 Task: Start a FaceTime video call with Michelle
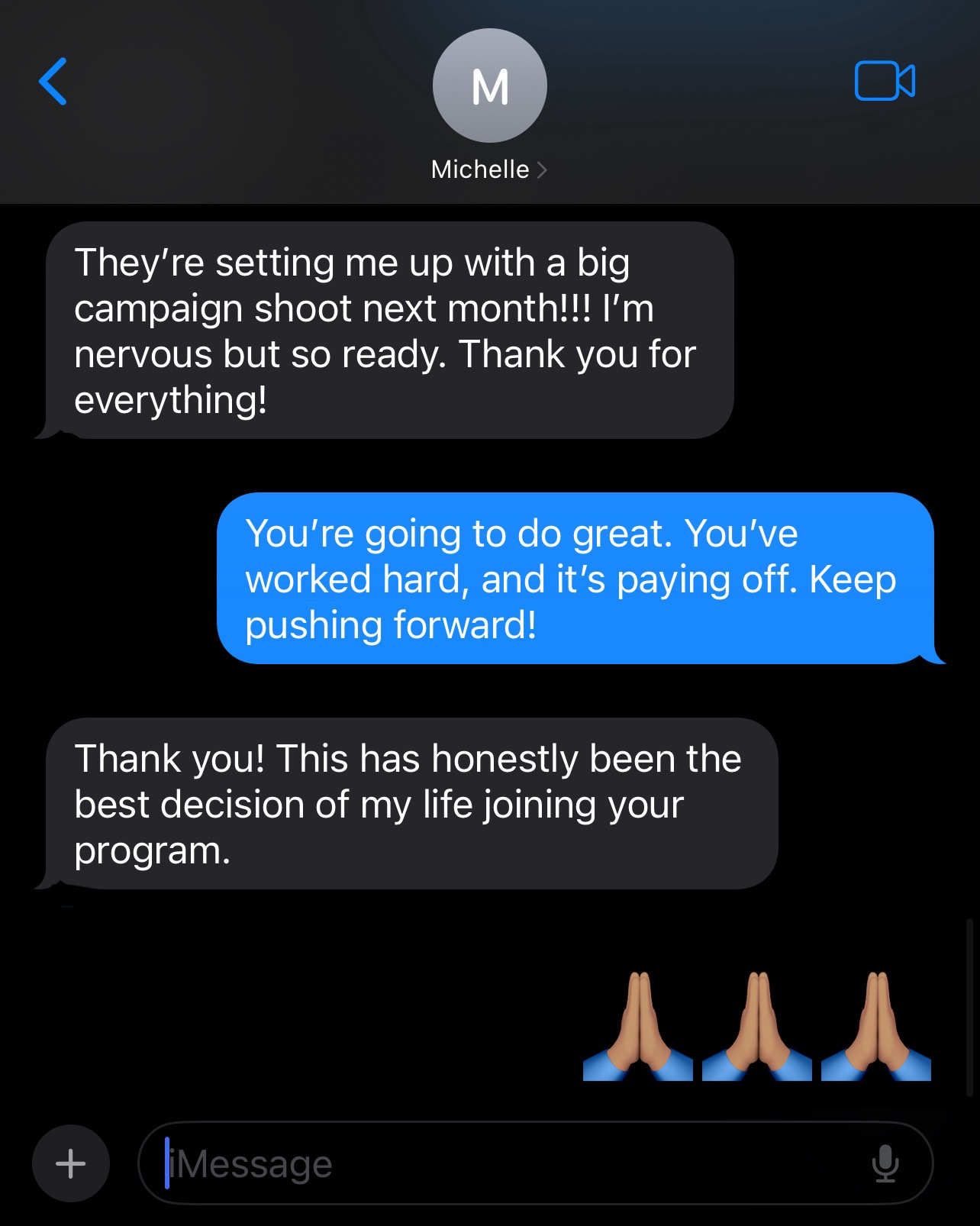coord(885,81)
